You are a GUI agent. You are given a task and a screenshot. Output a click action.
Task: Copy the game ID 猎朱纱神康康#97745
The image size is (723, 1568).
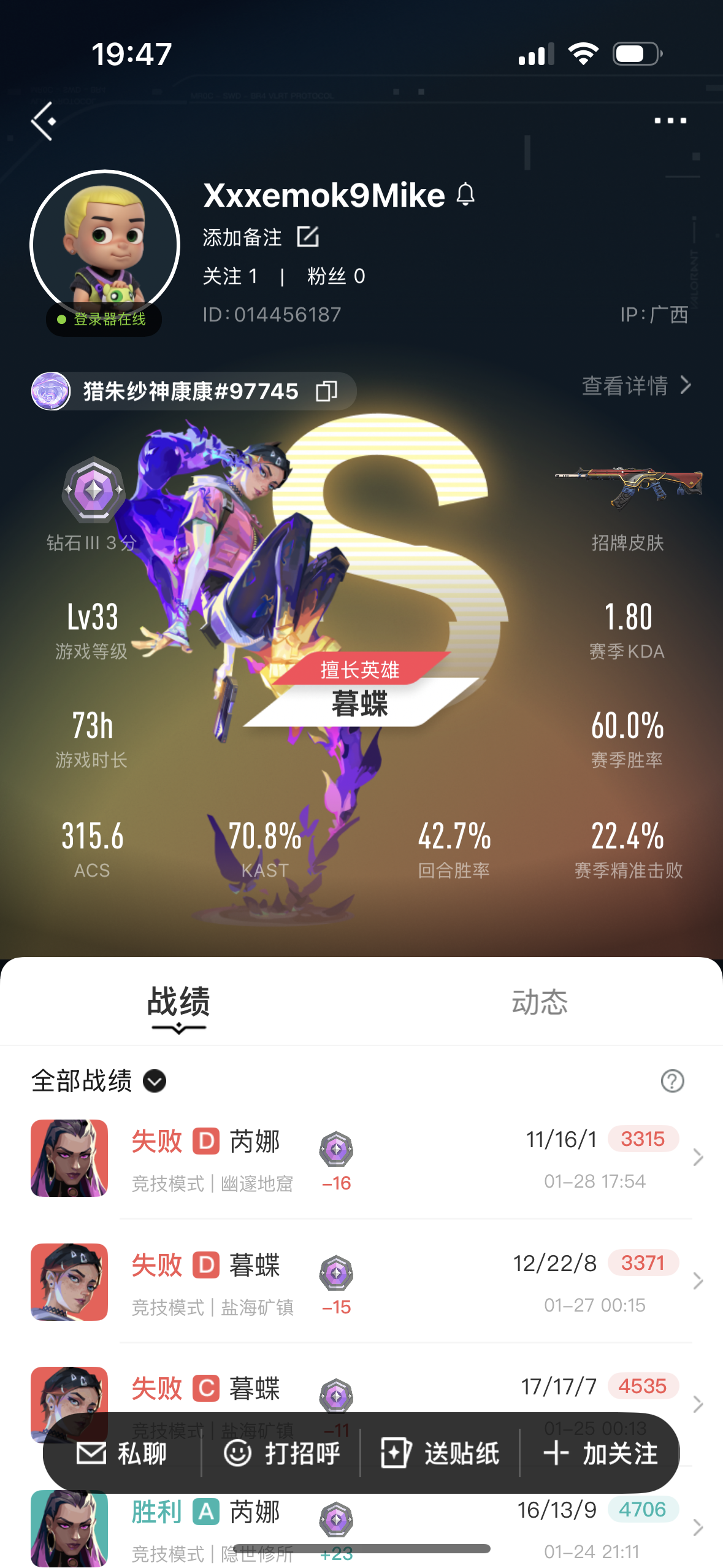click(x=326, y=391)
